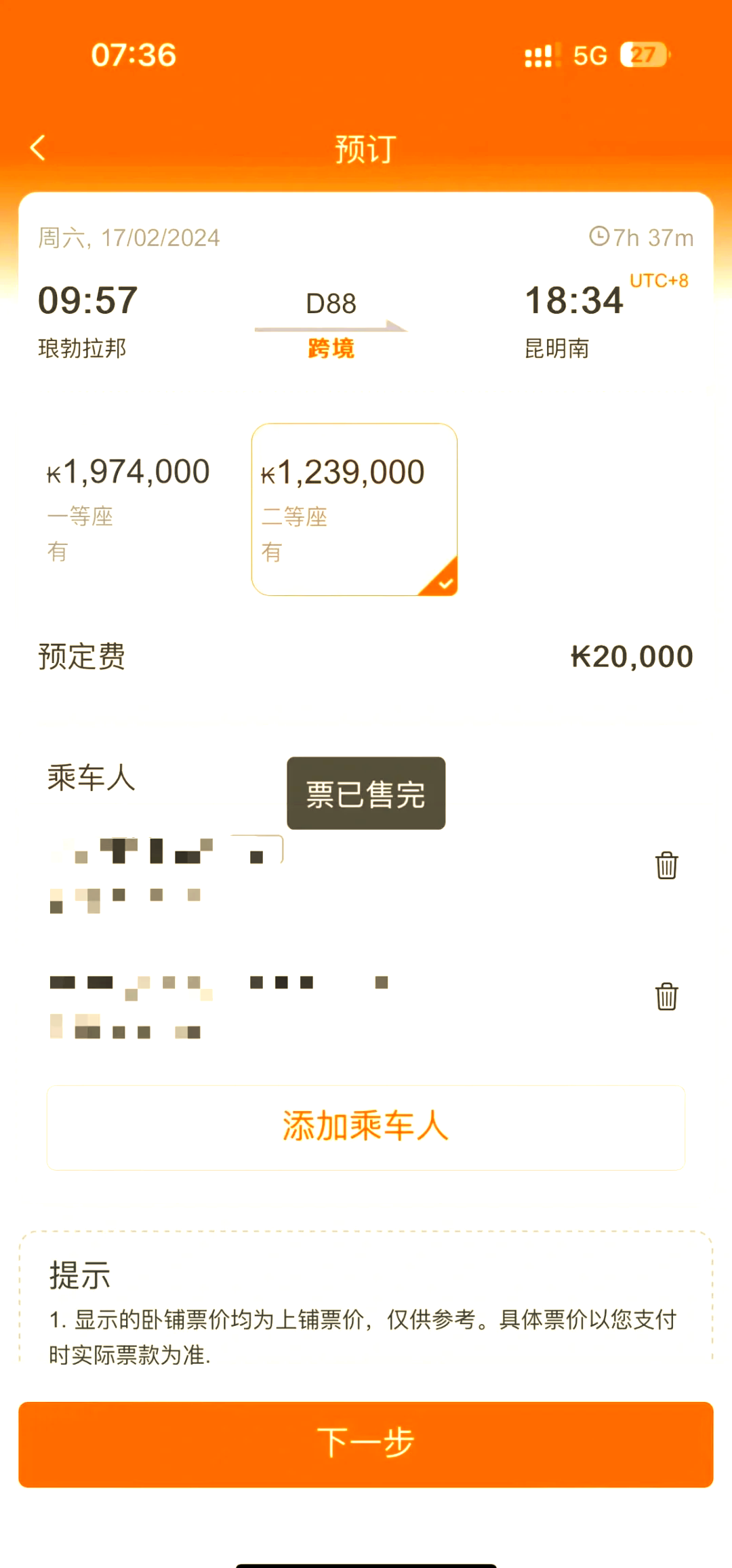Delete the first passenger
732x1568 pixels.
[x=666, y=866]
